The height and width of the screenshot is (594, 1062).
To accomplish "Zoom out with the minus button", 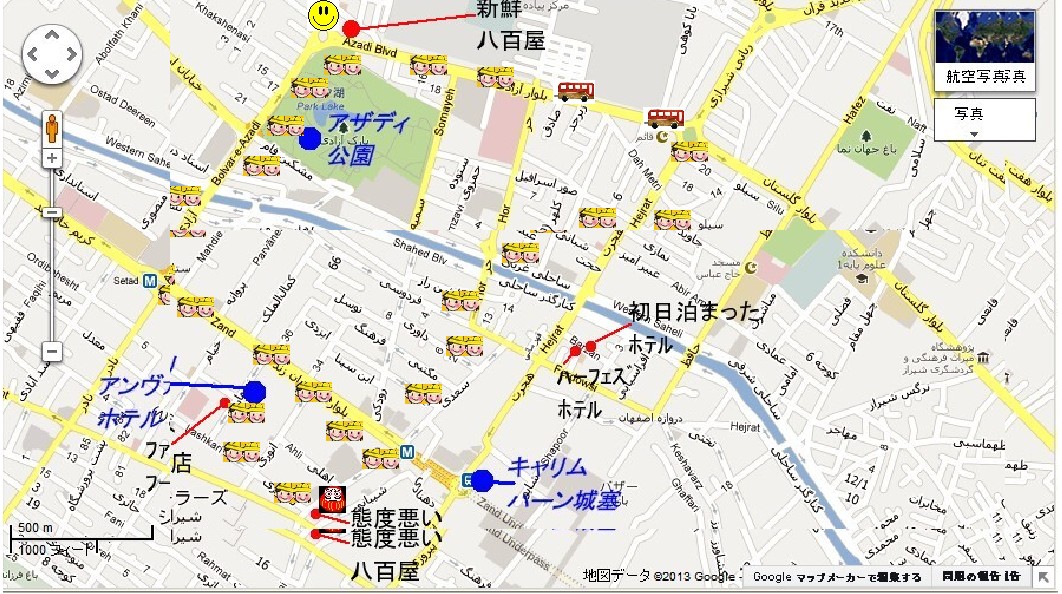I will [x=52, y=351].
